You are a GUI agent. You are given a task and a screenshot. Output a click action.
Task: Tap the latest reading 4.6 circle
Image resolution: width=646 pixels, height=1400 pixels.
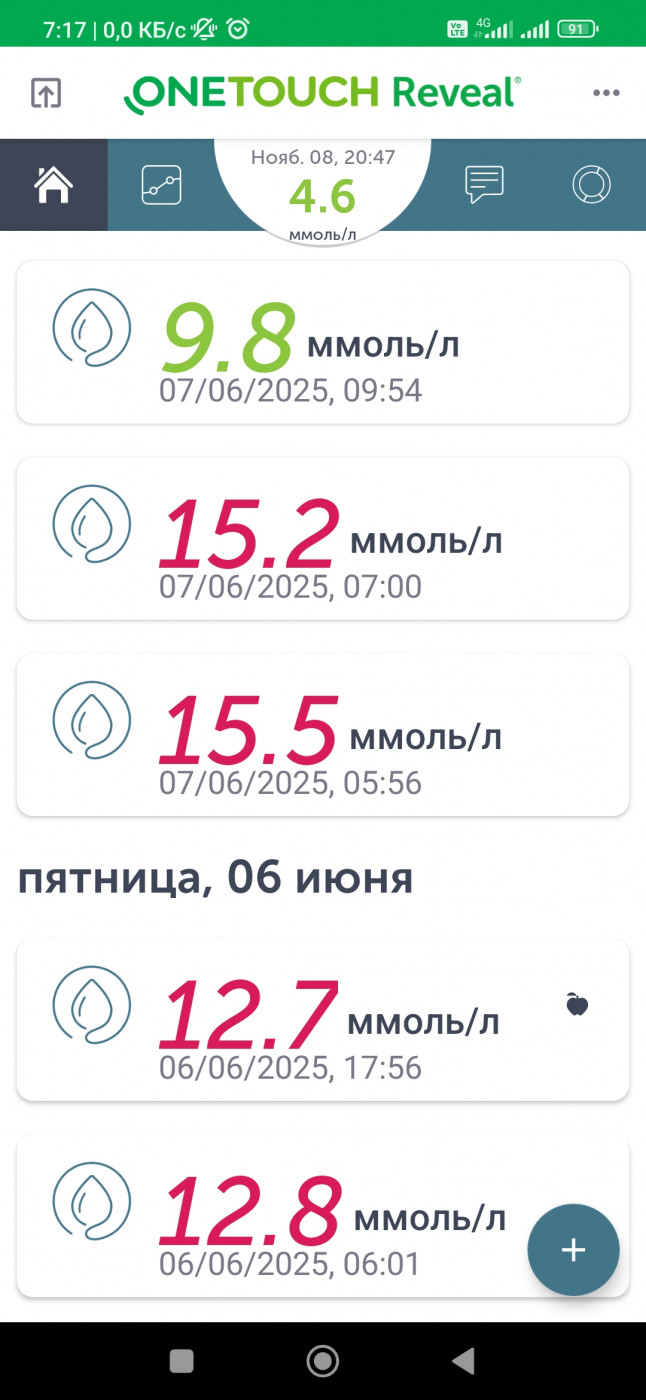(323, 190)
